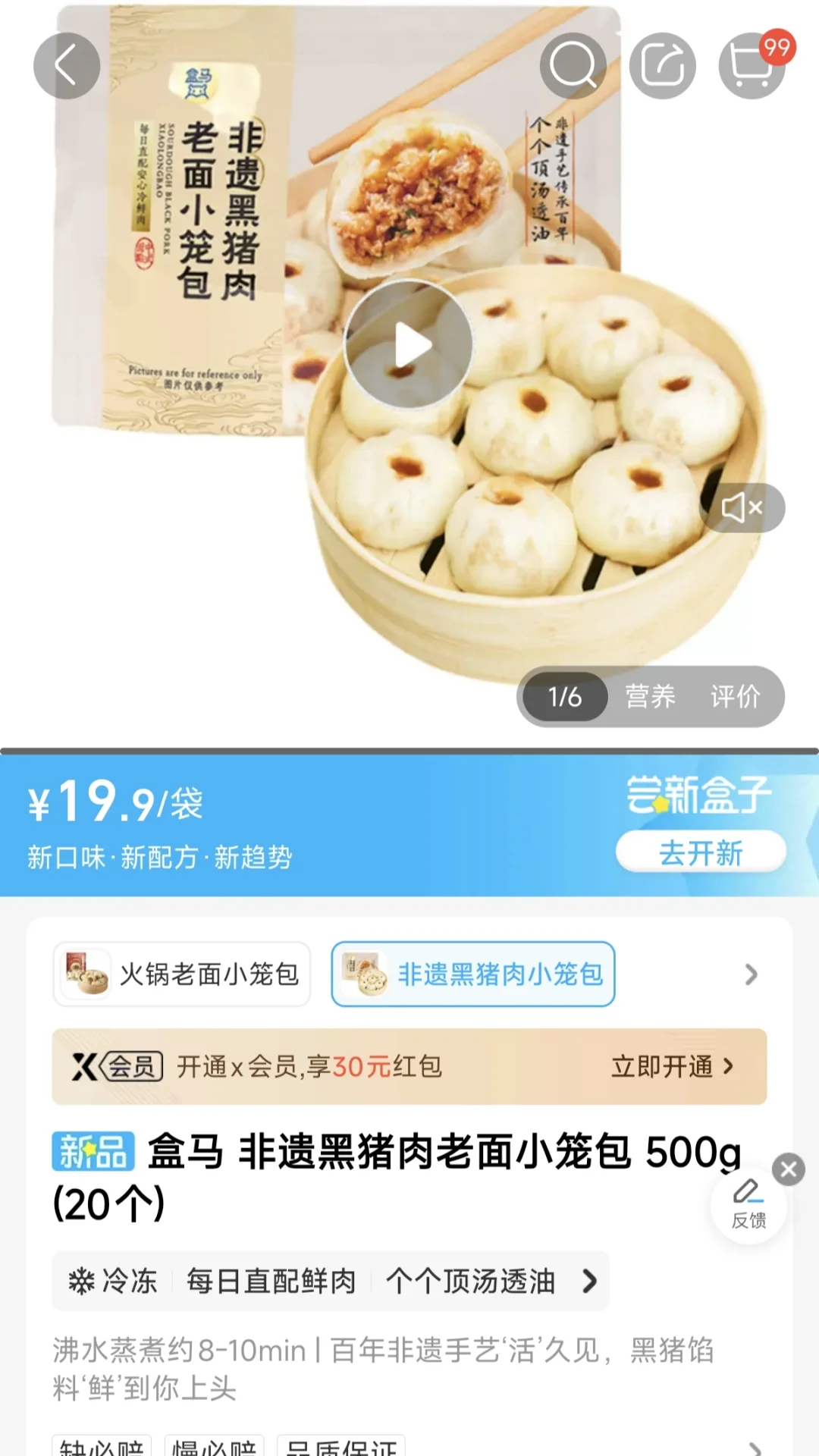819x1456 pixels.
Task: Open service guarantees row 缺必赔
Action: pos(102,1447)
